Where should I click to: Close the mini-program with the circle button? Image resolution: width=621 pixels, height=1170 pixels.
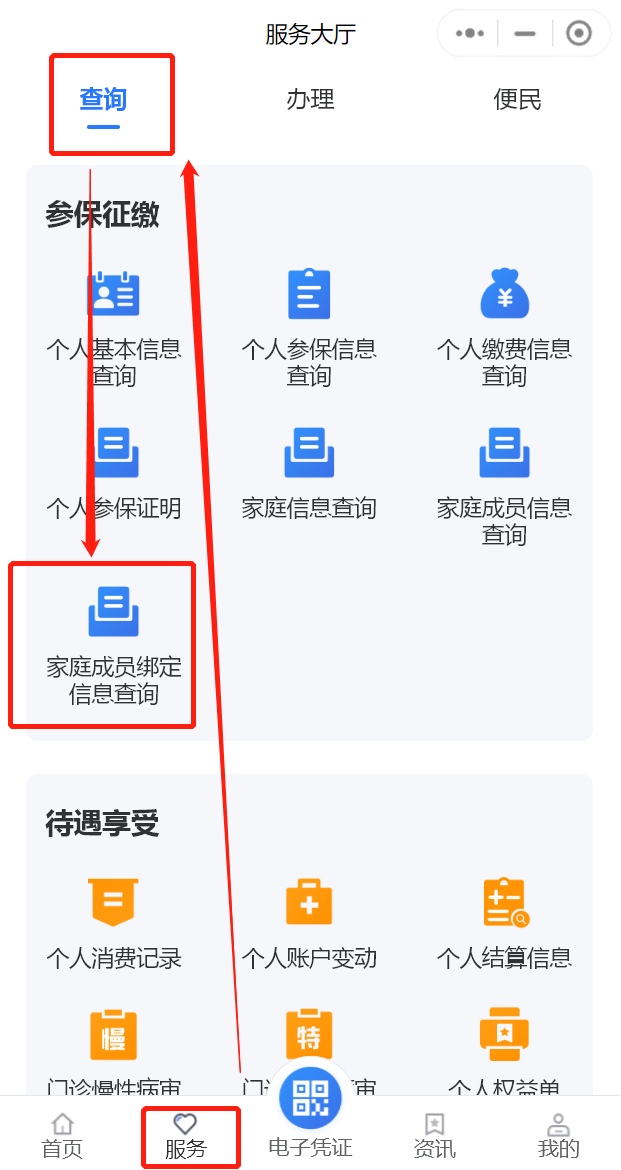click(x=579, y=33)
